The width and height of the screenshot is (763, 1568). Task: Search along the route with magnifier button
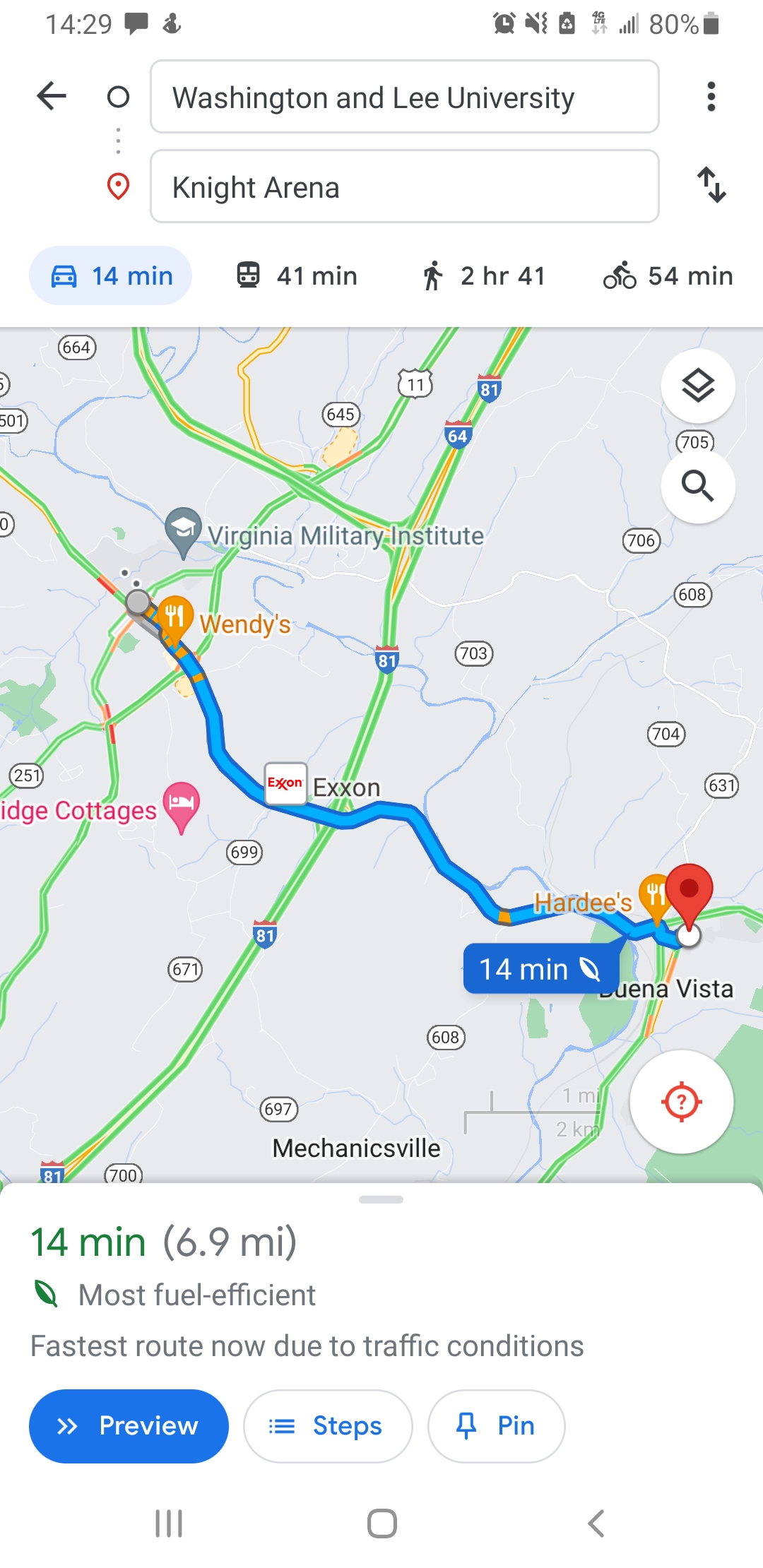[x=698, y=486]
